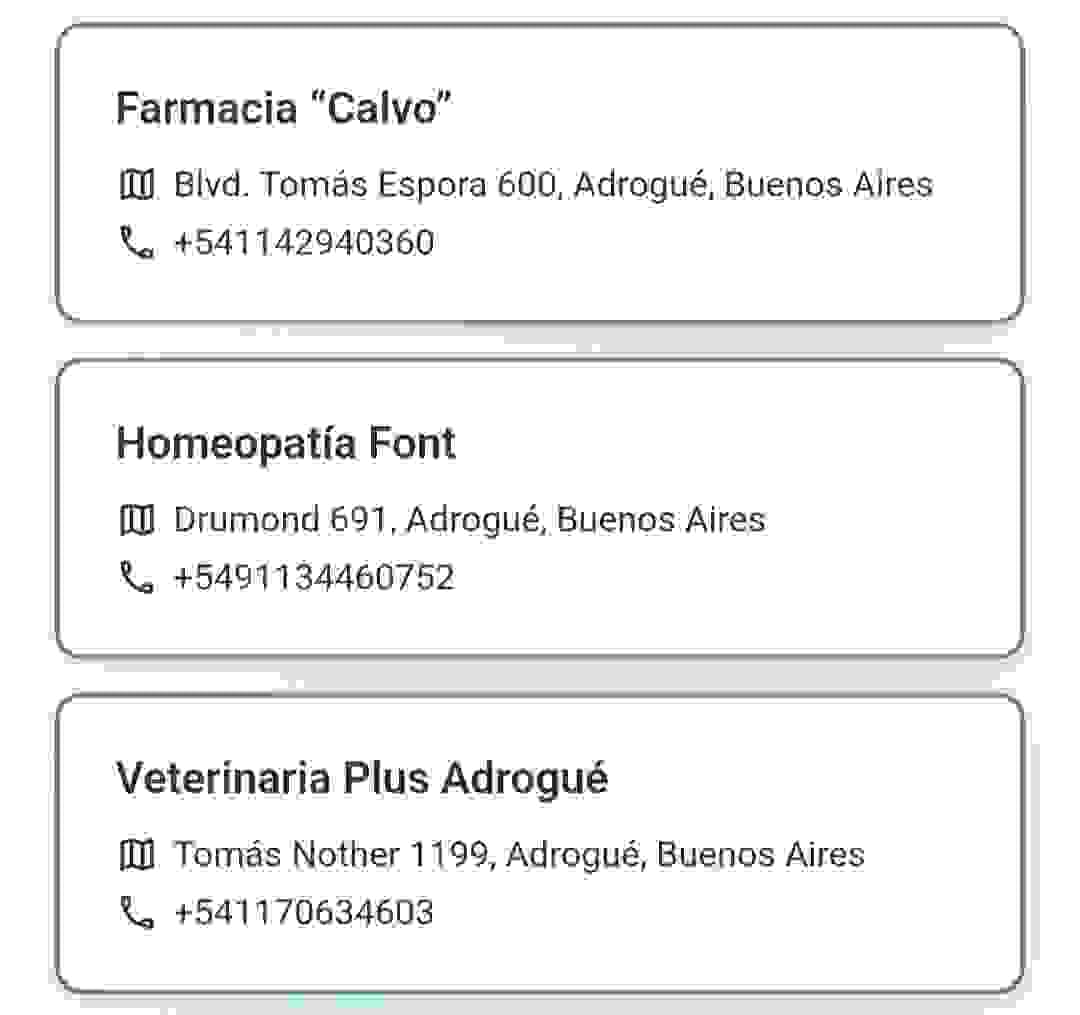This screenshot has width=1080, height=1015.
Task: Open the Farmacia "Calvo" card
Action: click(540, 174)
